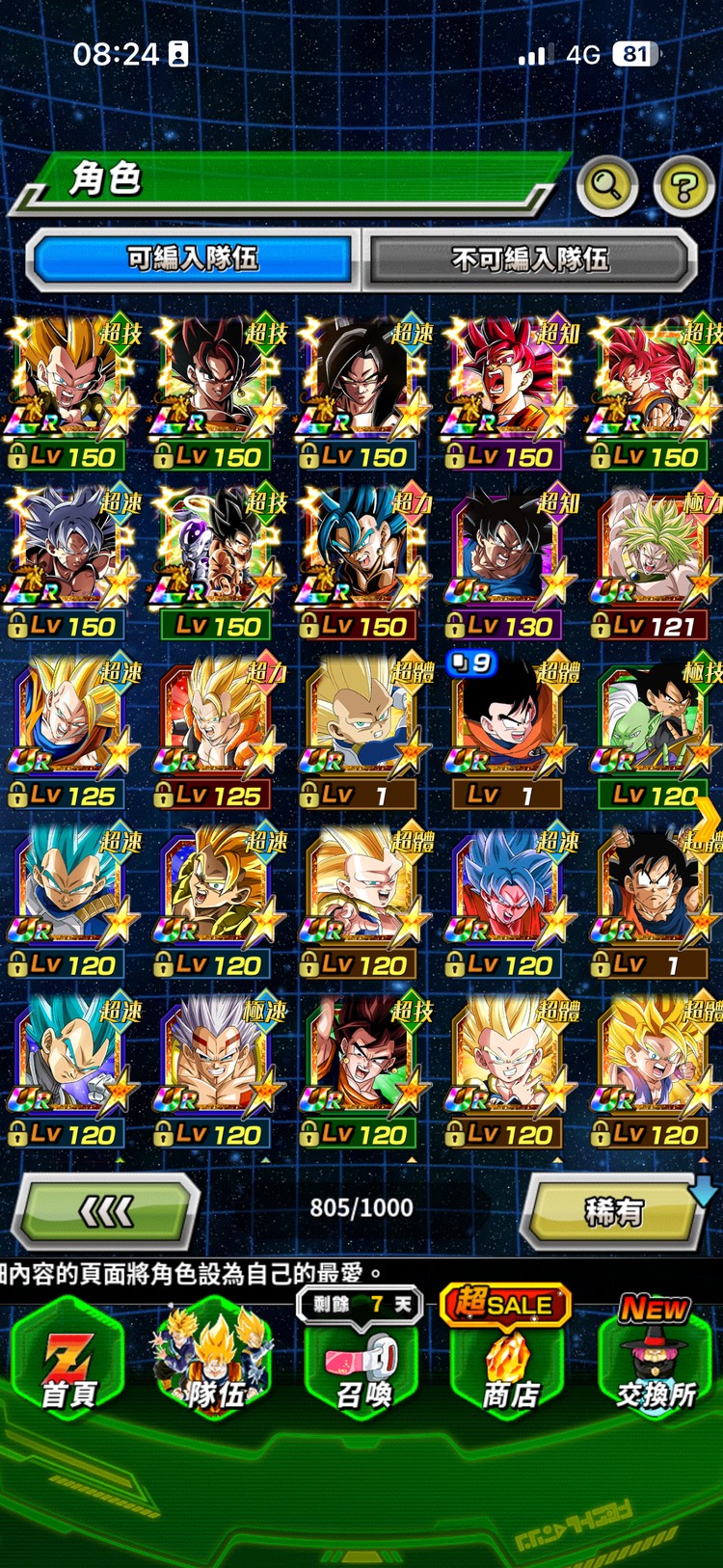Open the 交換所 exchange menu
Screen dimensions: 723x1568
click(x=656, y=1360)
